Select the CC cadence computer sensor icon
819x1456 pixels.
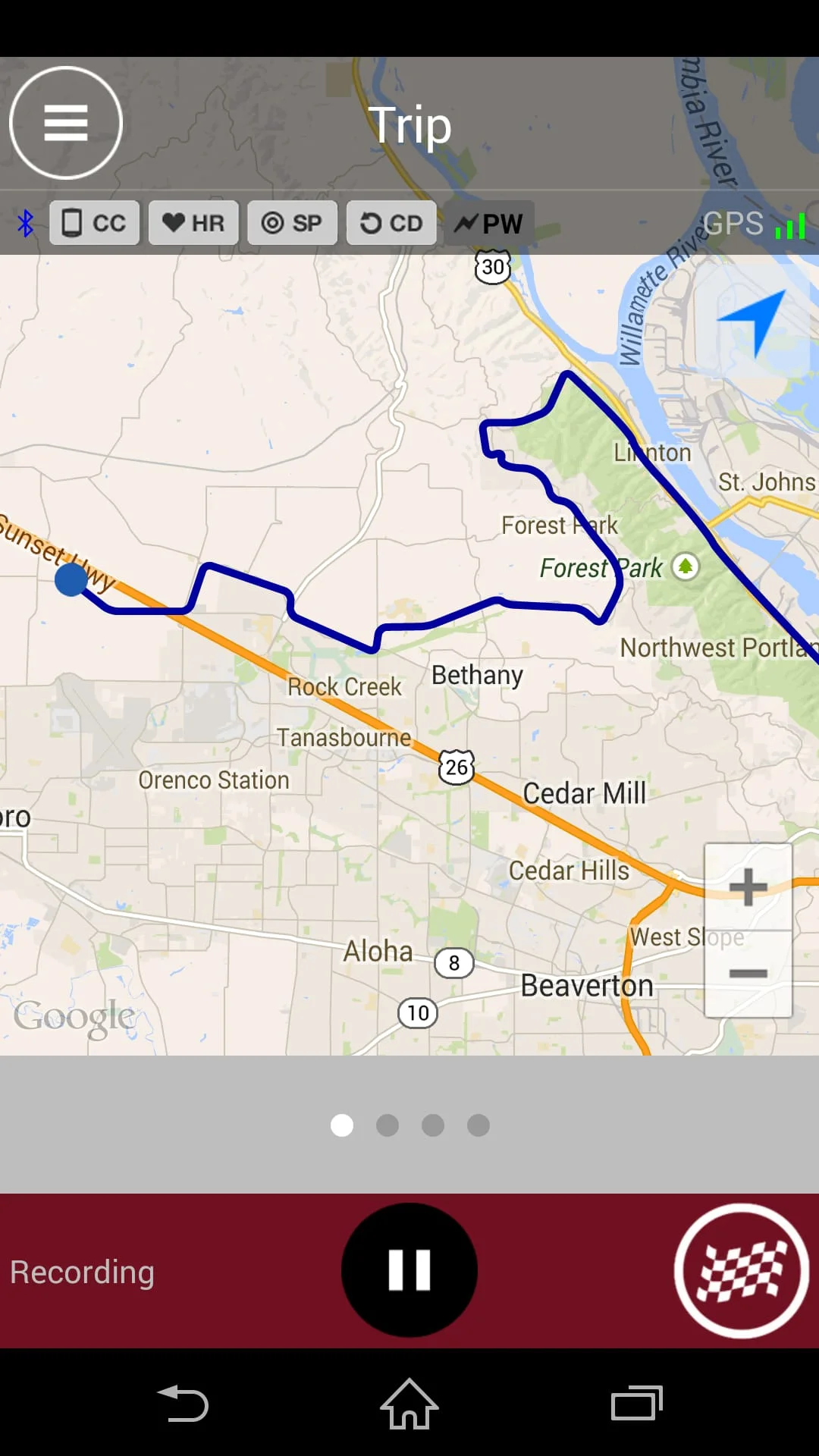(x=94, y=222)
